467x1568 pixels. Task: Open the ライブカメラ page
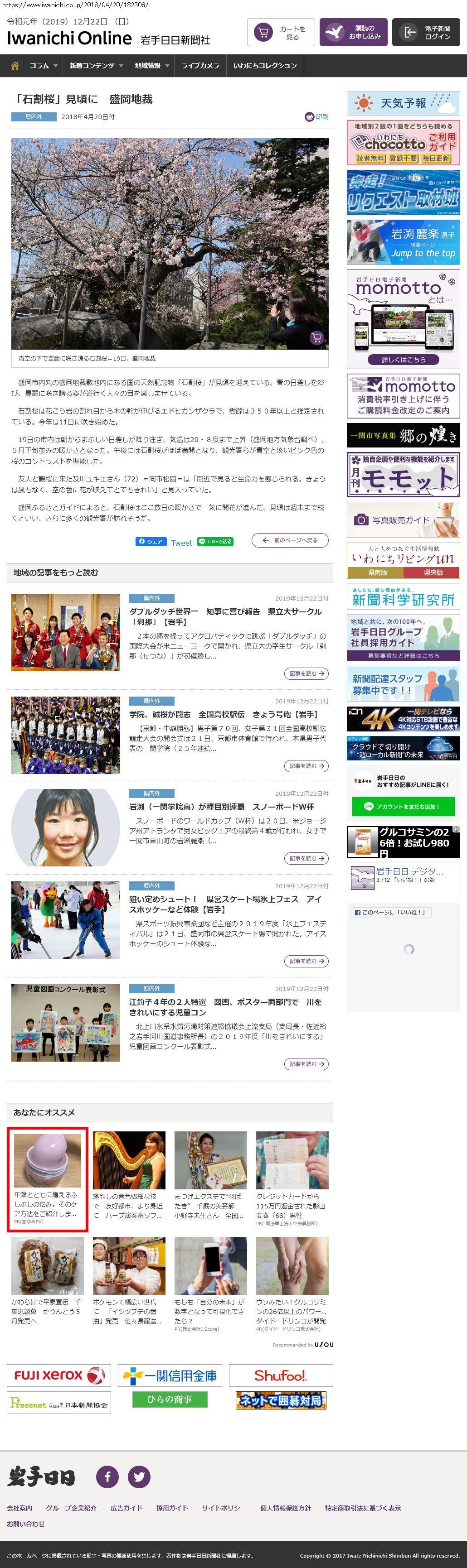coord(200,66)
